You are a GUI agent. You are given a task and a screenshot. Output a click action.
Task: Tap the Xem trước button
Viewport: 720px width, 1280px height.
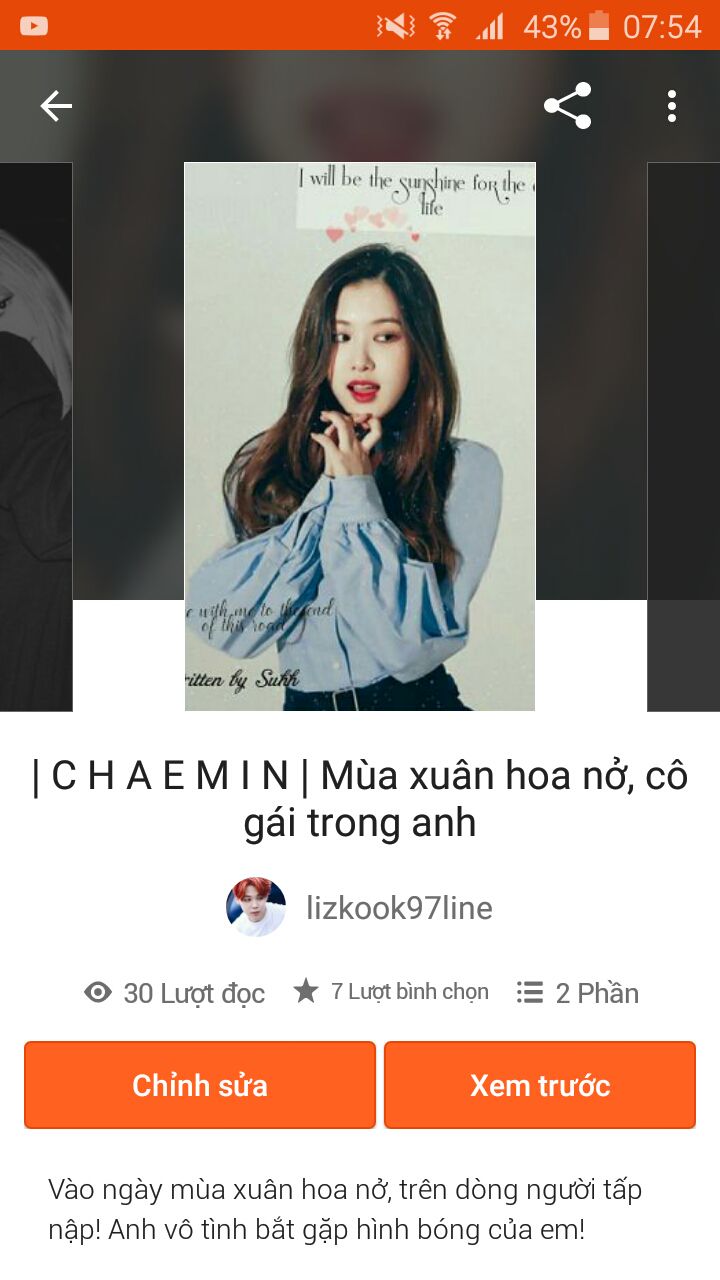(x=540, y=1085)
